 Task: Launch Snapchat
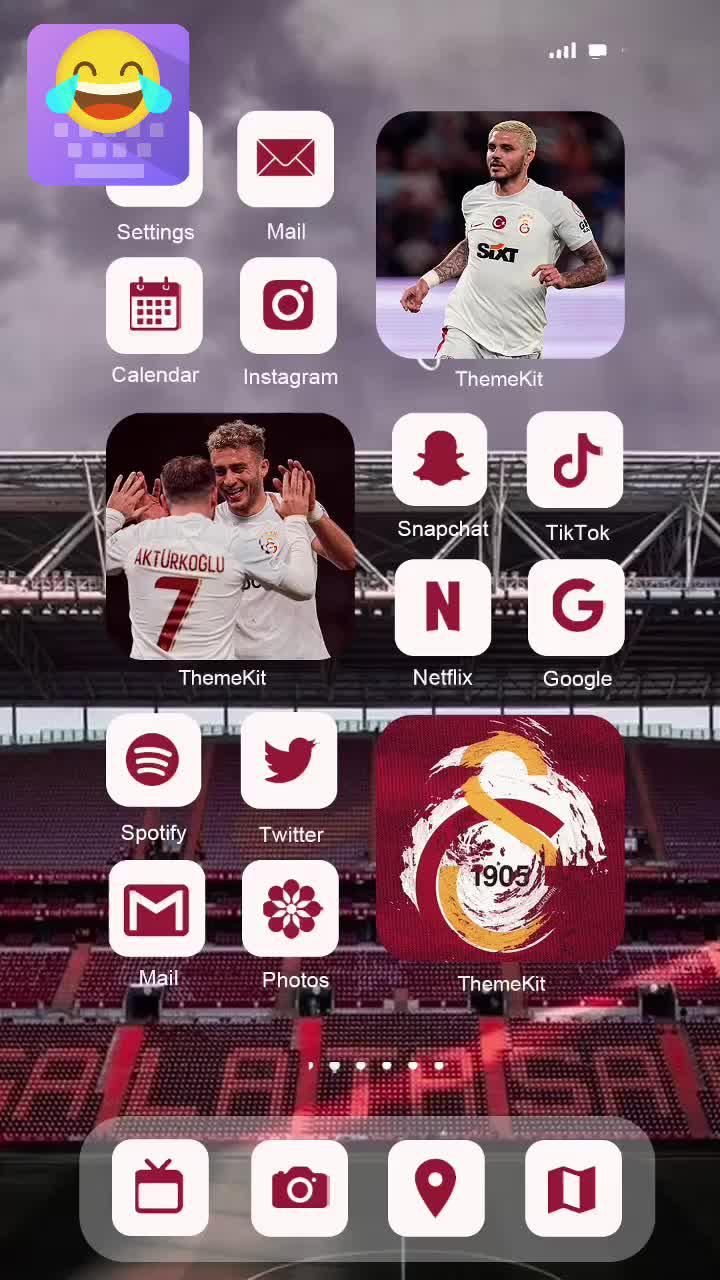440,460
